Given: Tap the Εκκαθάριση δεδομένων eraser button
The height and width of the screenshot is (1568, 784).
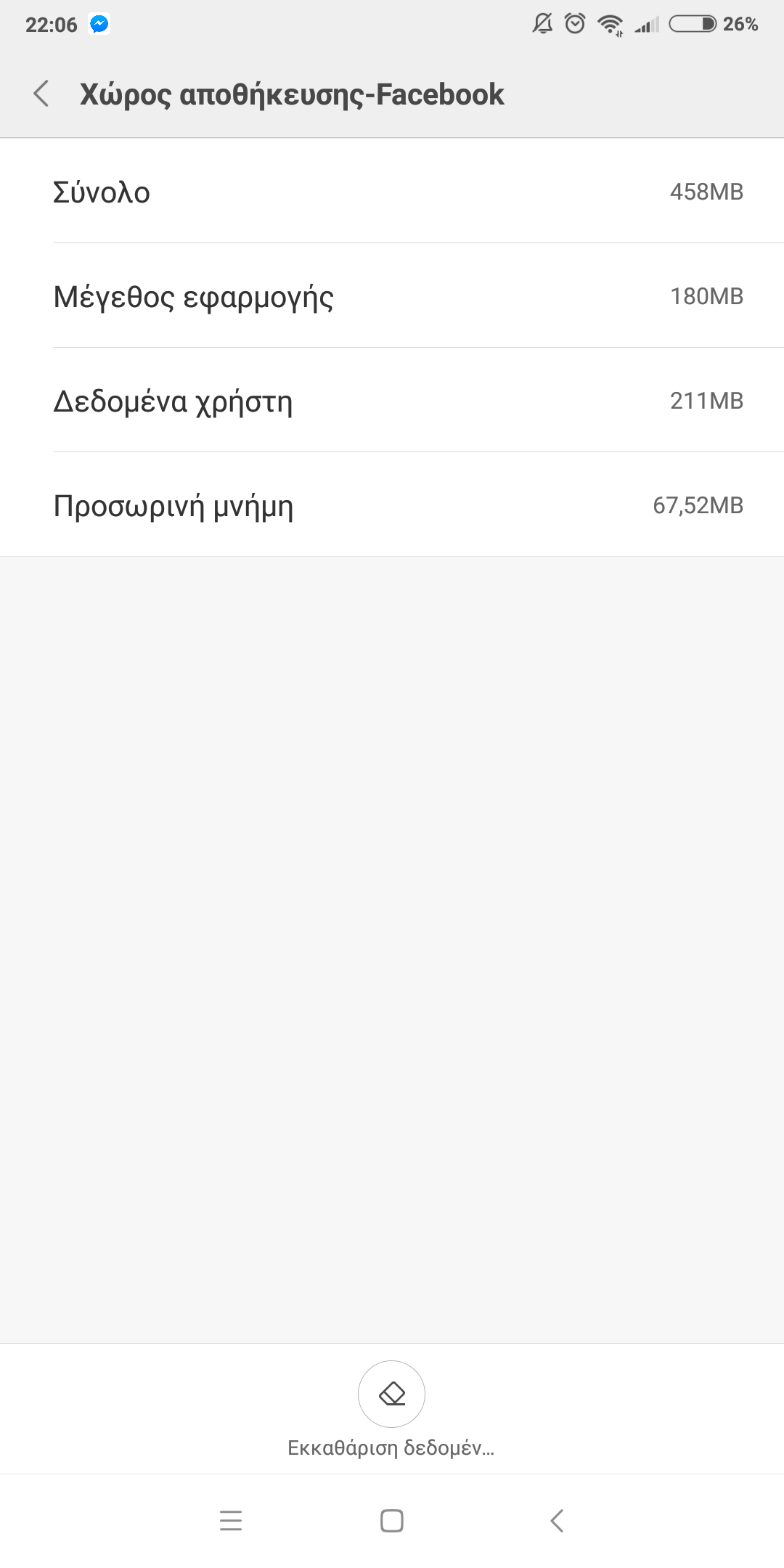Looking at the screenshot, I should coord(391,1394).
